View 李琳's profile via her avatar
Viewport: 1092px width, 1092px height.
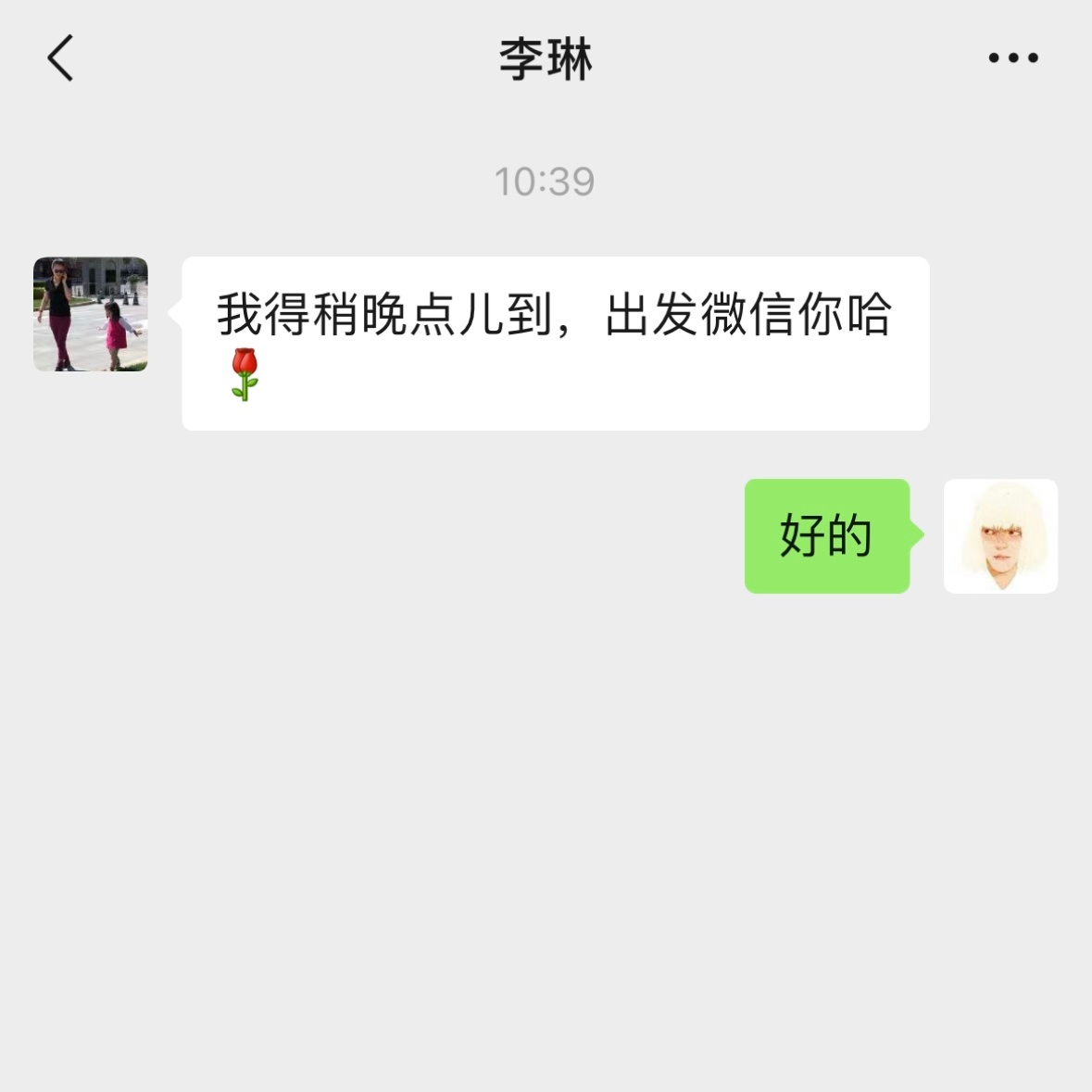pos(91,314)
